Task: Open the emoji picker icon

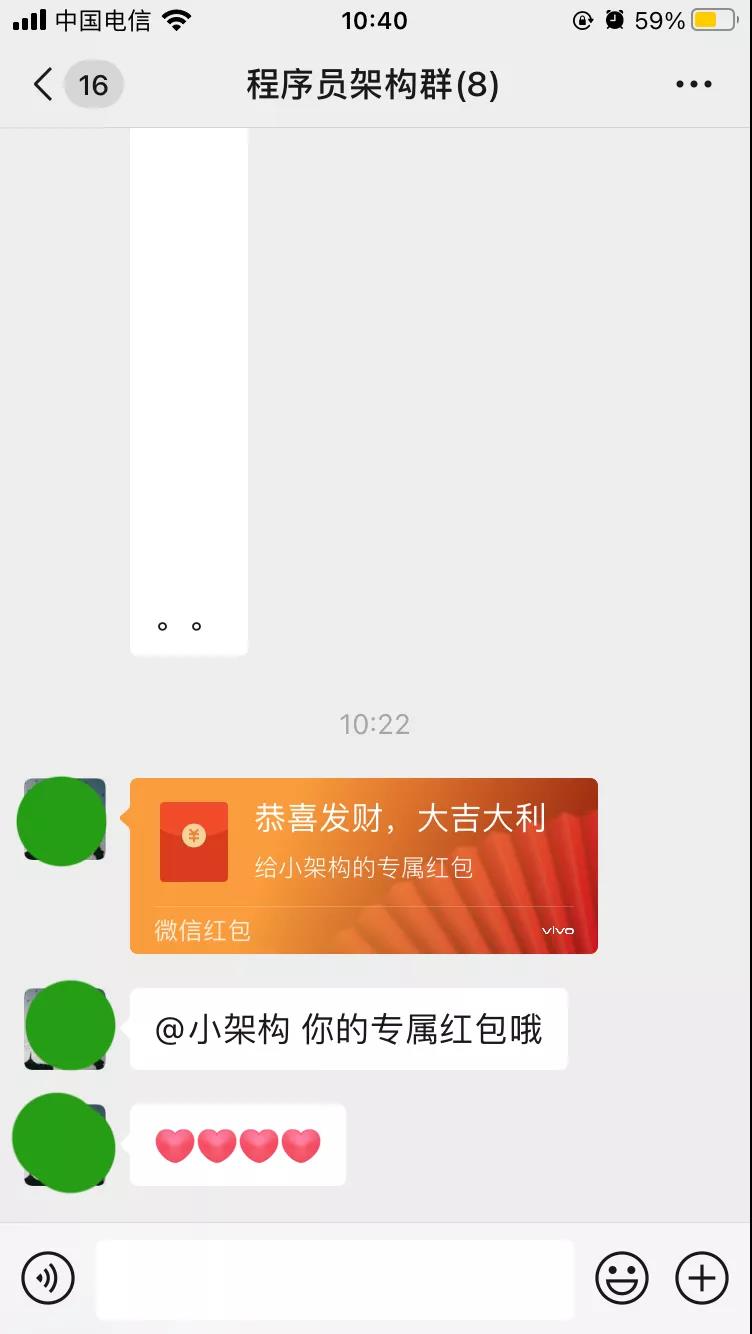Action: click(621, 1278)
